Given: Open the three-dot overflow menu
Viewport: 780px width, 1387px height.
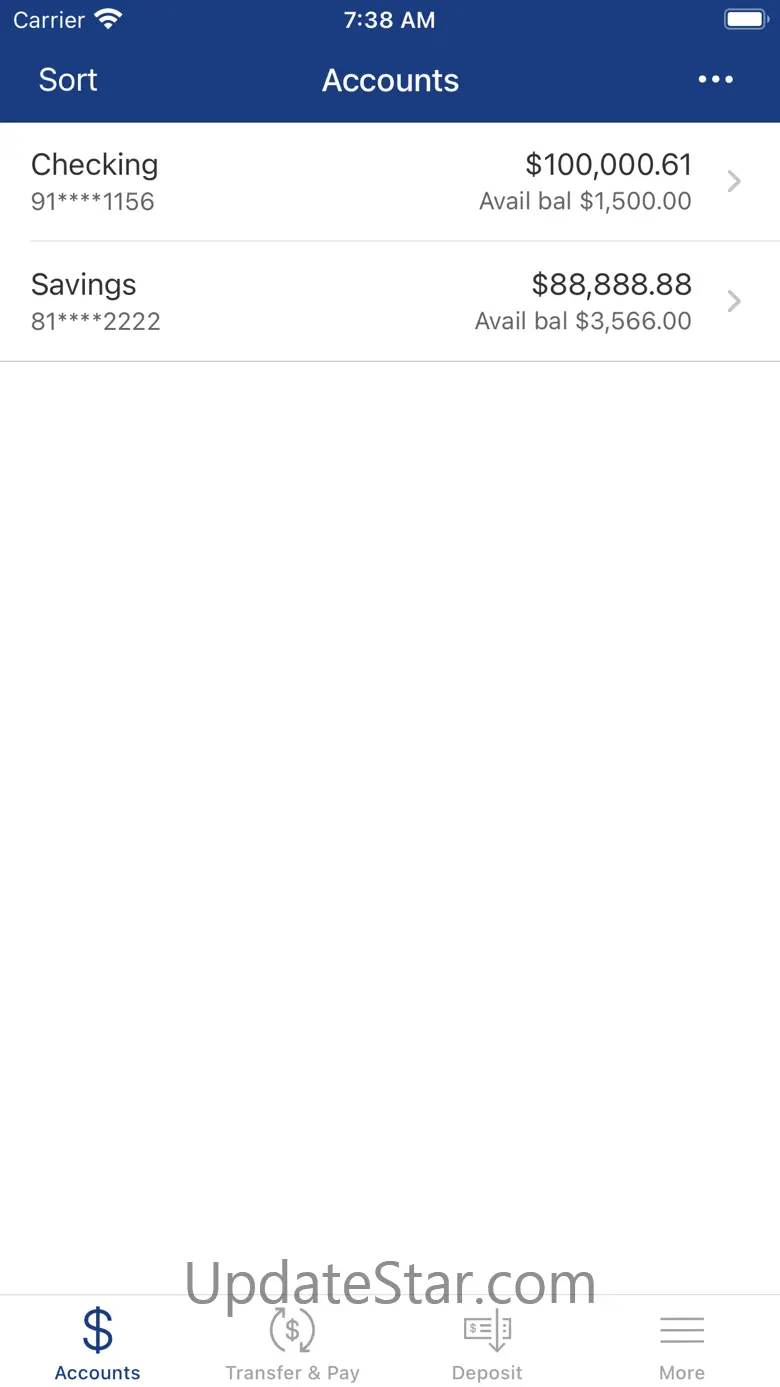Looking at the screenshot, I should pos(715,80).
